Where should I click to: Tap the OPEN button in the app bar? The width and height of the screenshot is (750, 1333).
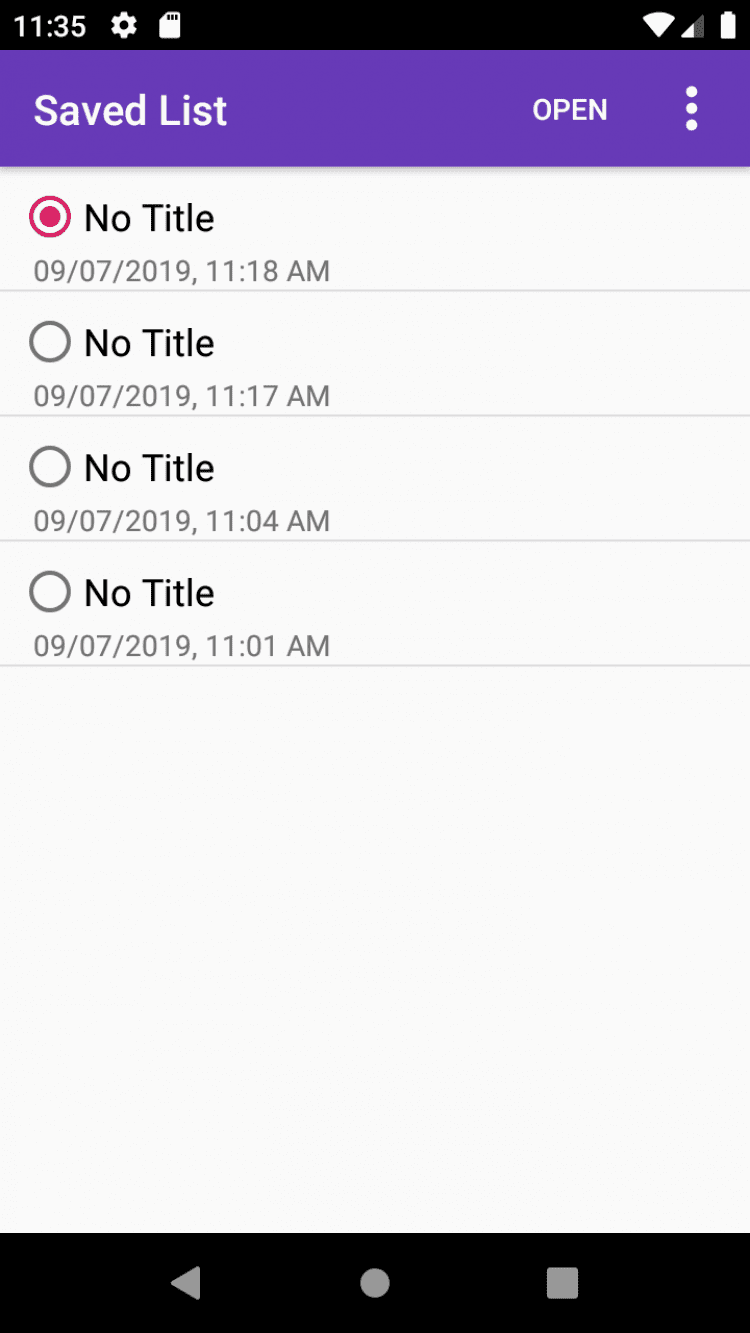point(569,110)
